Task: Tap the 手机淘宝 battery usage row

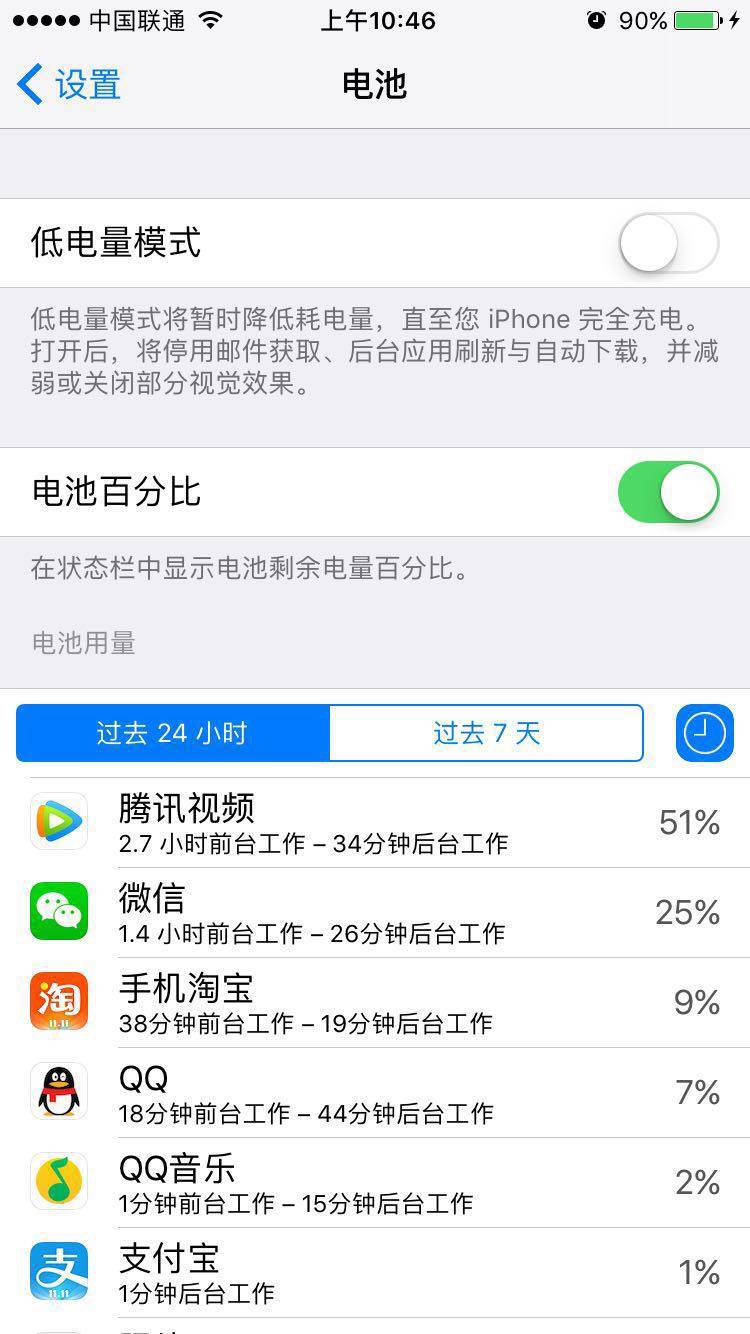Action: click(x=375, y=1003)
